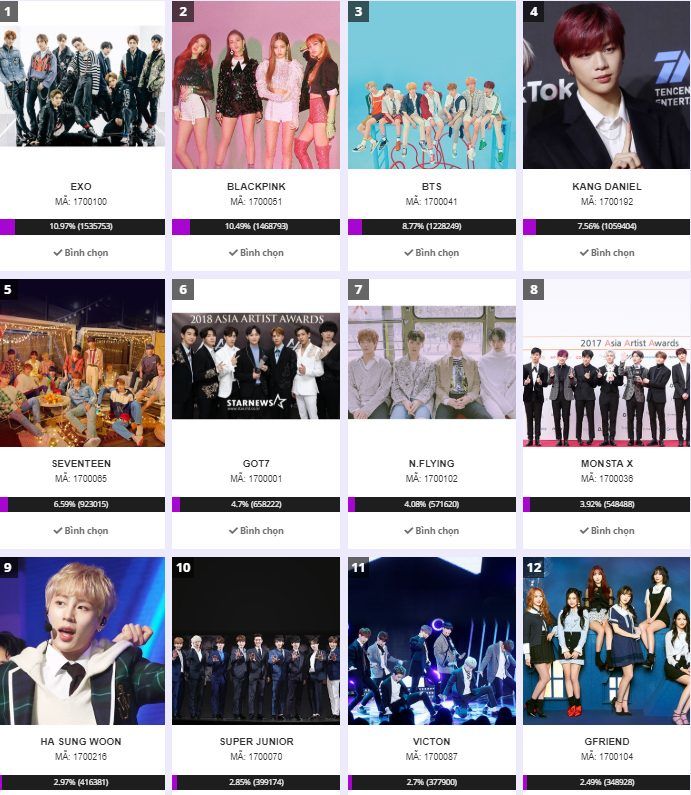Image resolution: width=691 pixels, height=795 pixels.
Task: Open the GFRIEND group photo
Action: (x=607, y=641)
